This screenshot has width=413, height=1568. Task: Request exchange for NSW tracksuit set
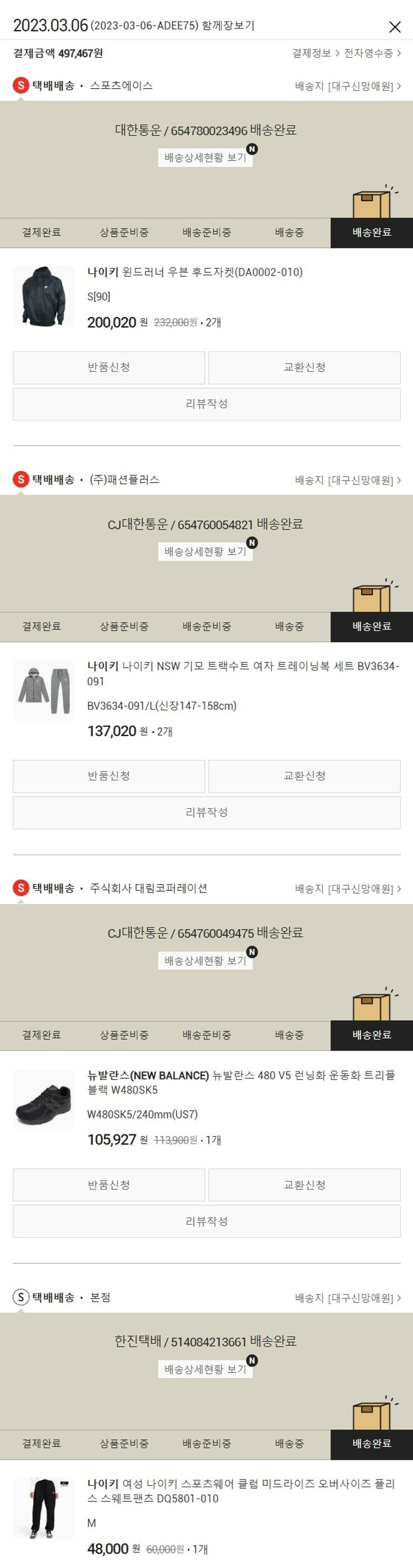coord(304,776)
